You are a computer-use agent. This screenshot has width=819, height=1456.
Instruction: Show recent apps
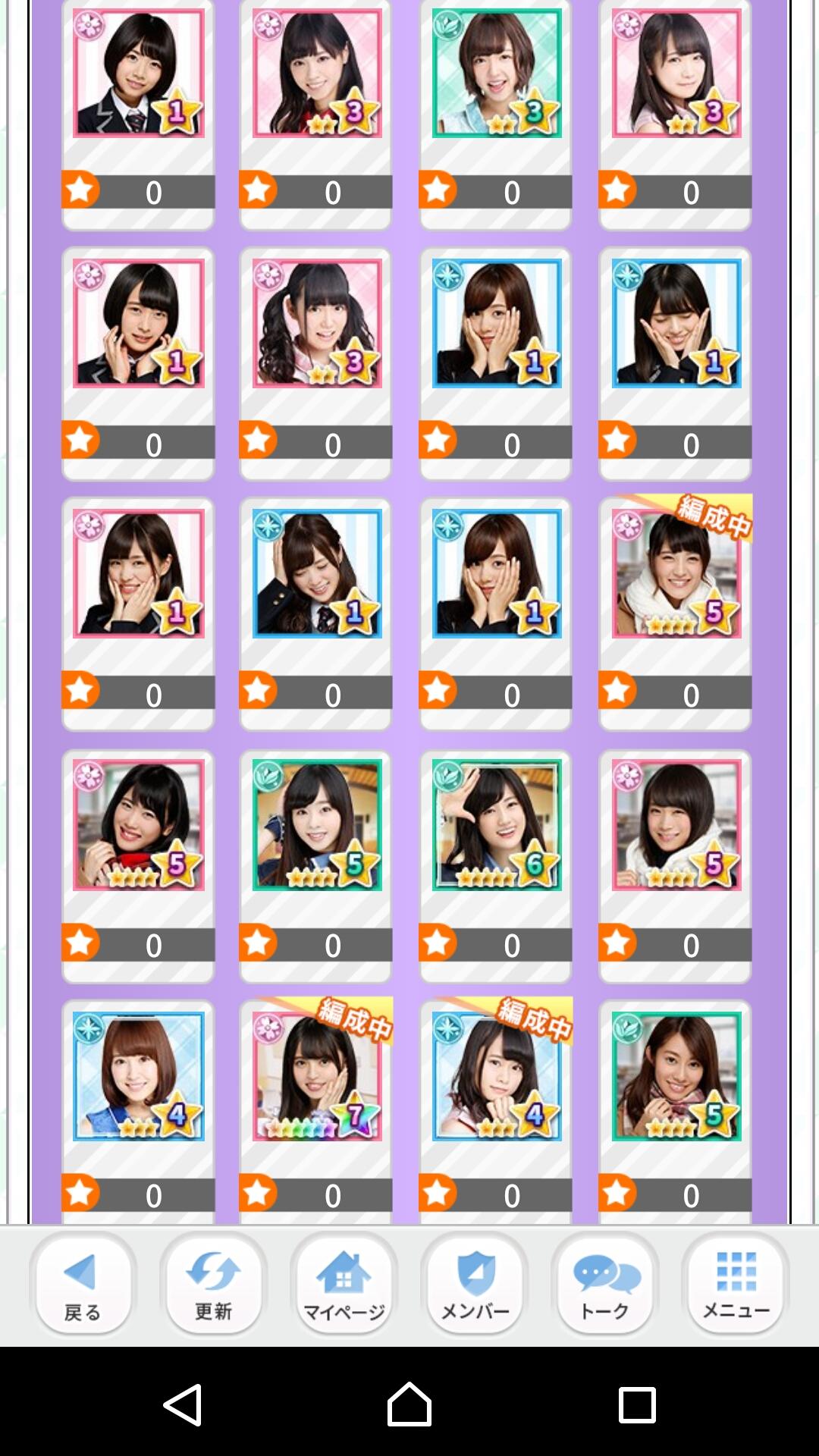pyautogui.click(x=637, y=1405)
